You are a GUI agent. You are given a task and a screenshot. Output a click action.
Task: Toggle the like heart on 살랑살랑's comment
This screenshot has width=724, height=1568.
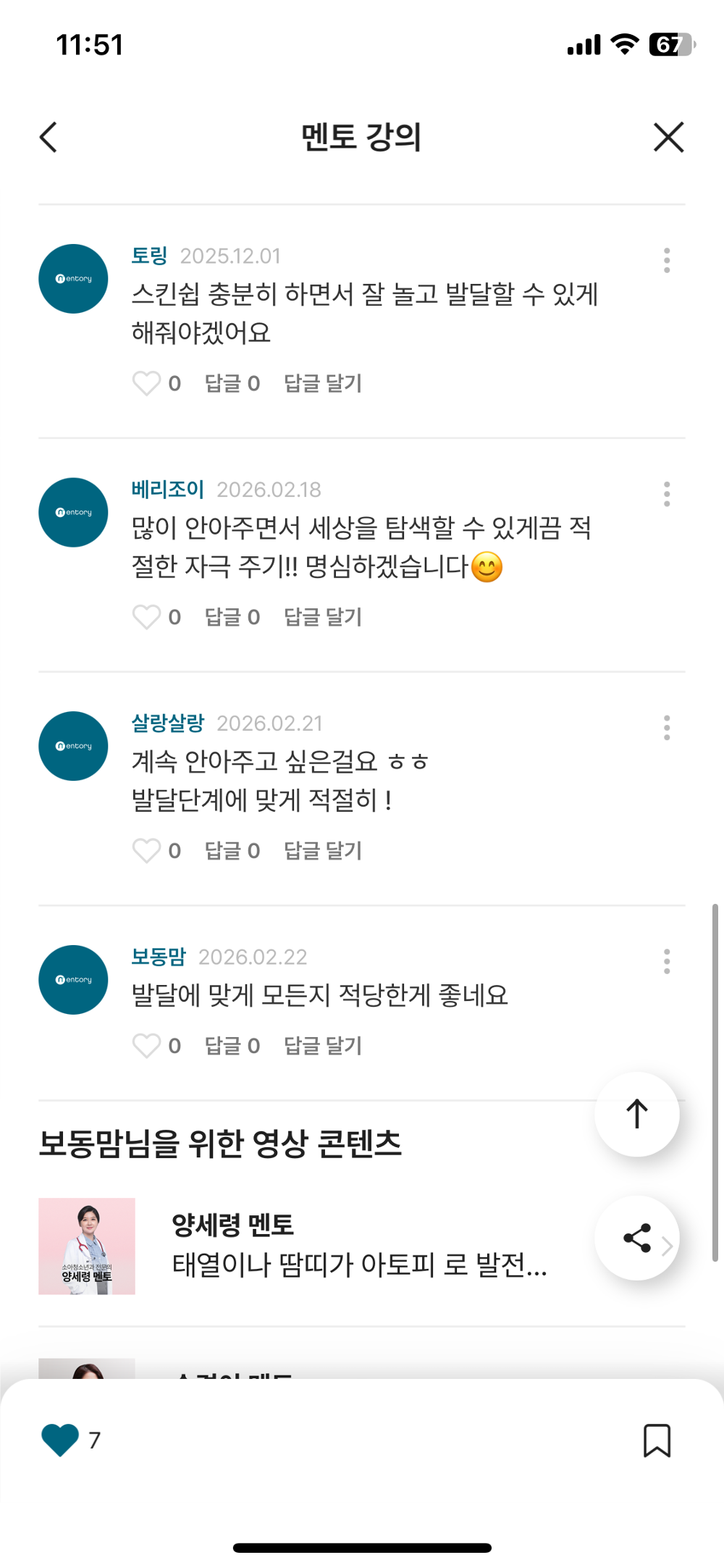148,851
